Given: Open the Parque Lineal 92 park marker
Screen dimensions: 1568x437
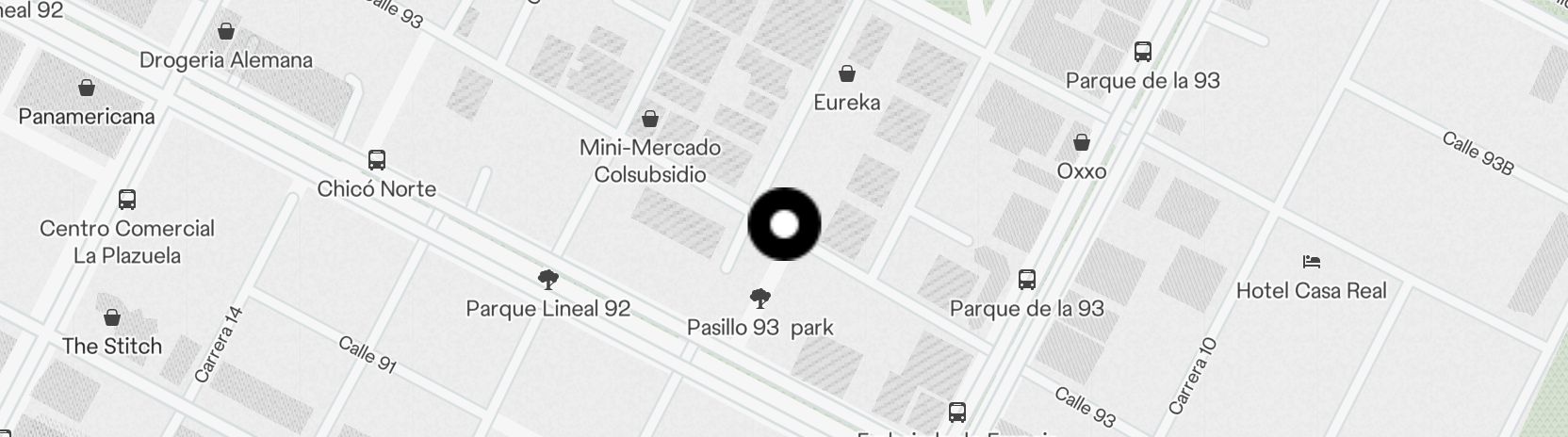Looking at the screenshot, I should tap(547, 280).
